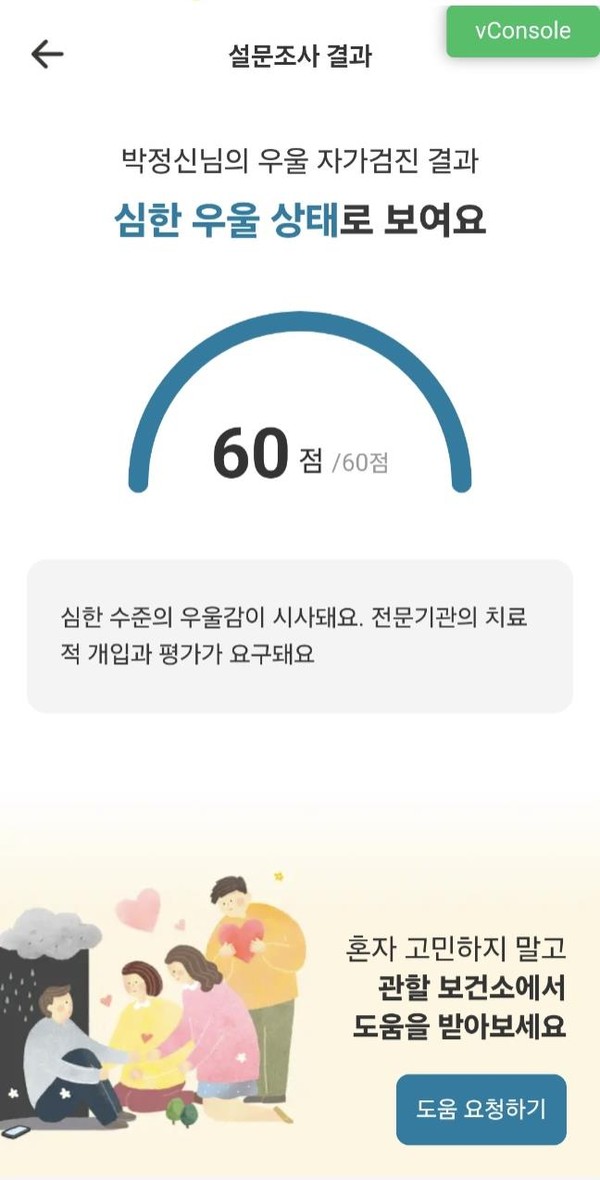Open the vConsole debug panel
Screen dimensions: 600x1180
(522, 31)
